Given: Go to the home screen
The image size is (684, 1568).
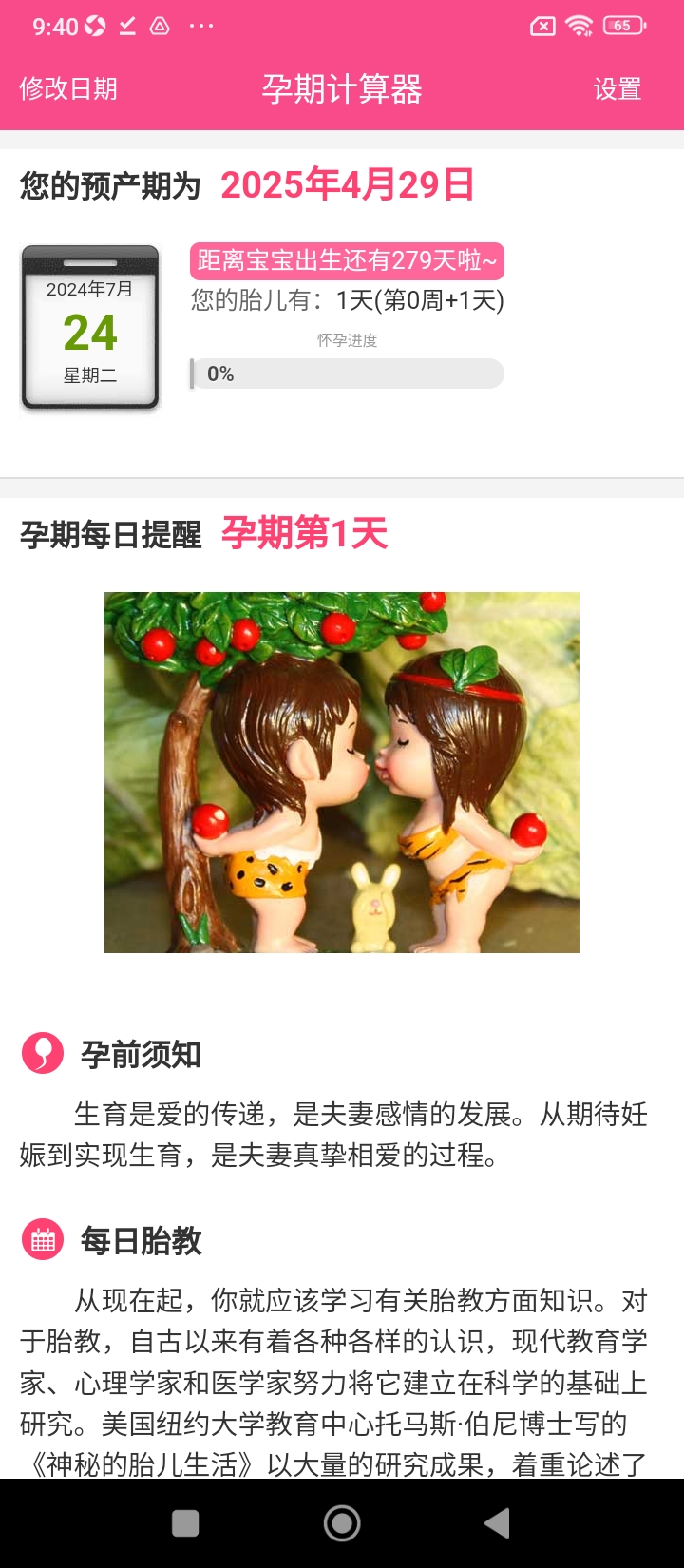Looking at the screenshot, I should [342, 1523].
